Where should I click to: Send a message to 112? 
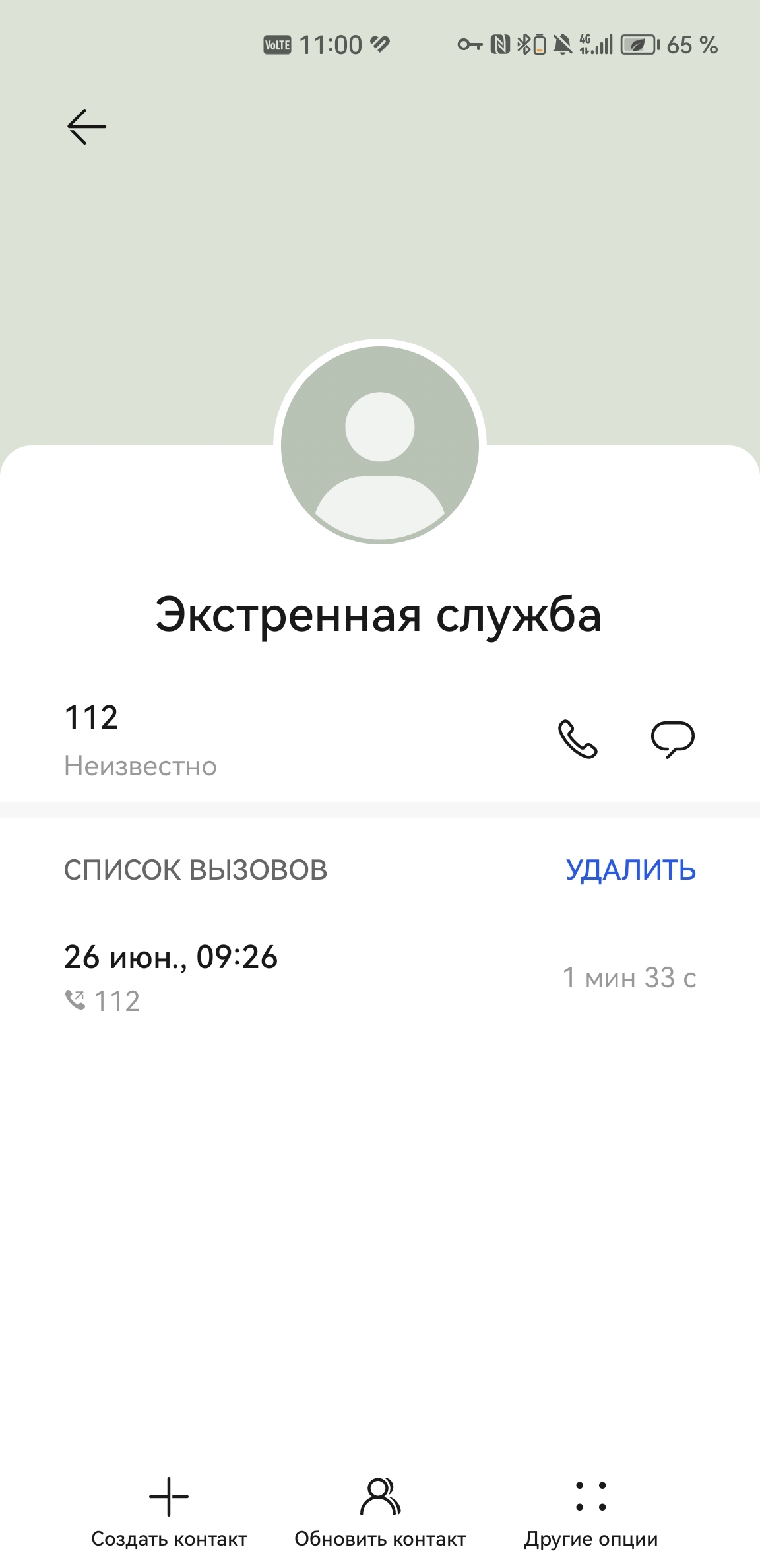tap(672, 739)
